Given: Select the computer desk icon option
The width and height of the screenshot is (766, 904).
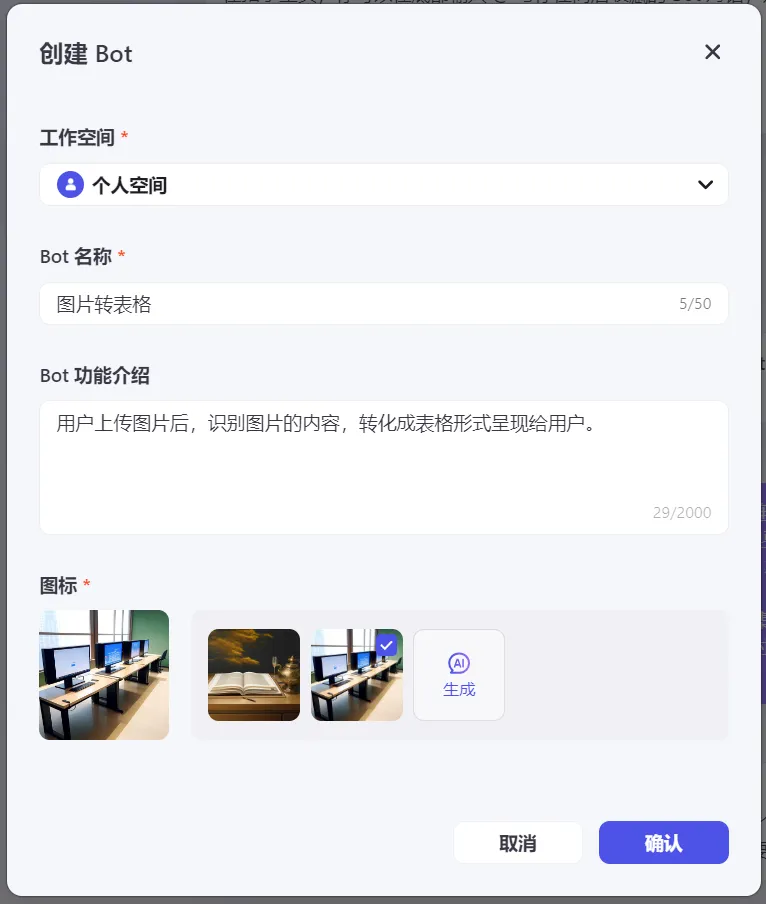Looking at the screenshot, I should 357,675.
